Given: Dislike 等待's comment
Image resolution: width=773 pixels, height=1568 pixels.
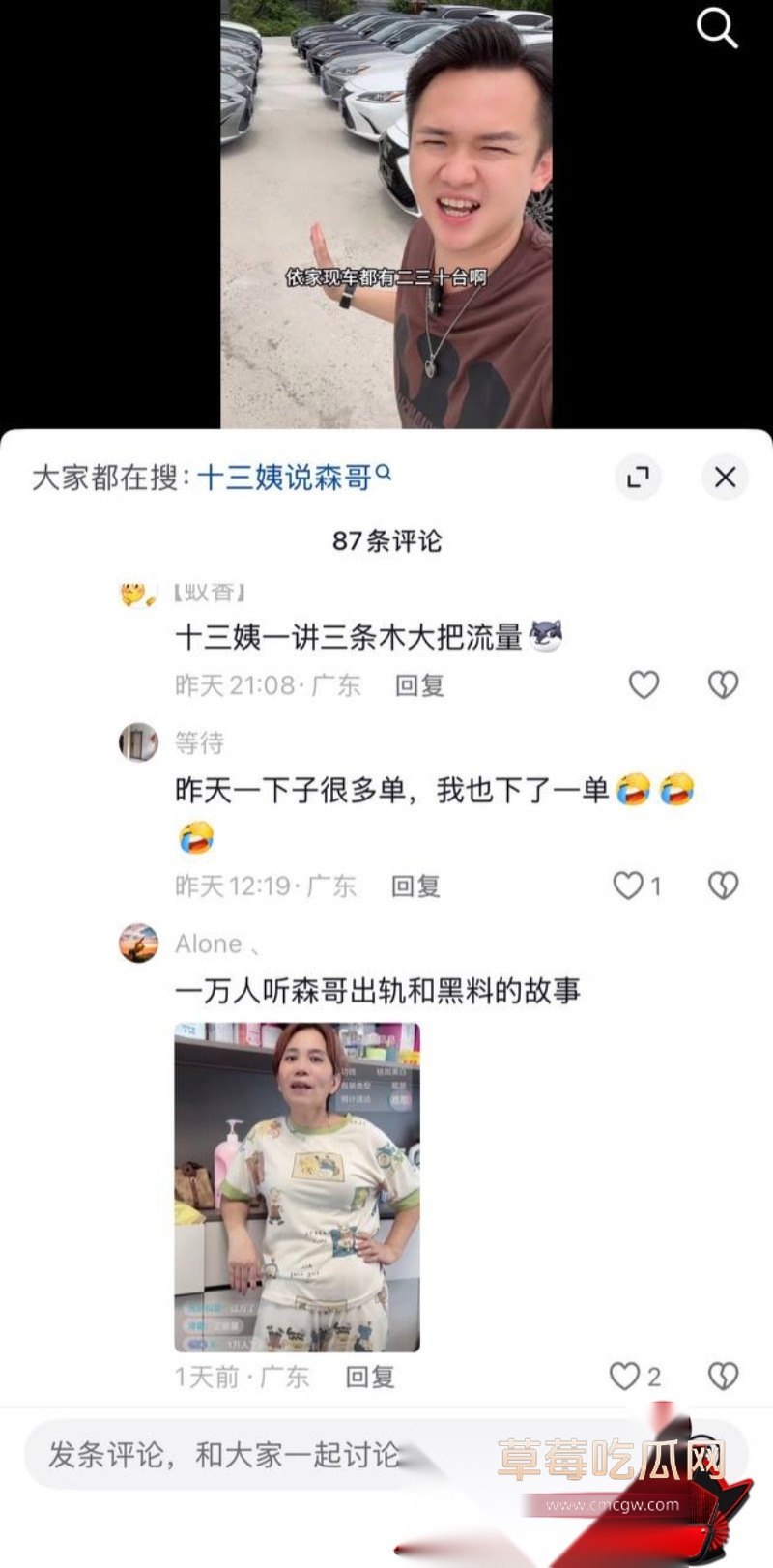Looking at the screenshot, I should click(723, 886).
